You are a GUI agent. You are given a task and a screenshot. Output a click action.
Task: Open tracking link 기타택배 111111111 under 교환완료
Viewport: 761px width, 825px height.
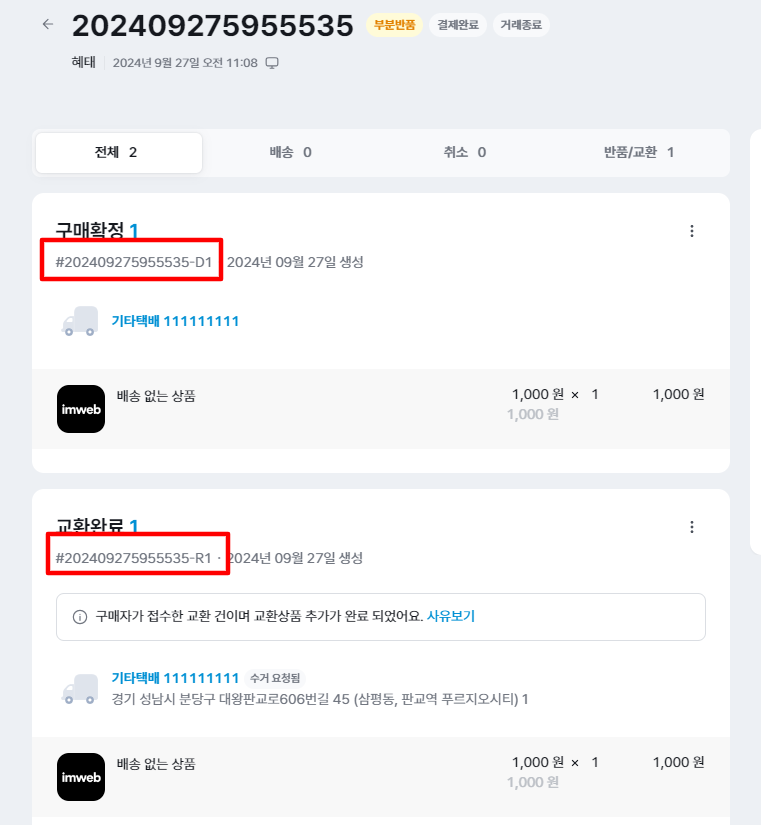(x=175, y=678)
